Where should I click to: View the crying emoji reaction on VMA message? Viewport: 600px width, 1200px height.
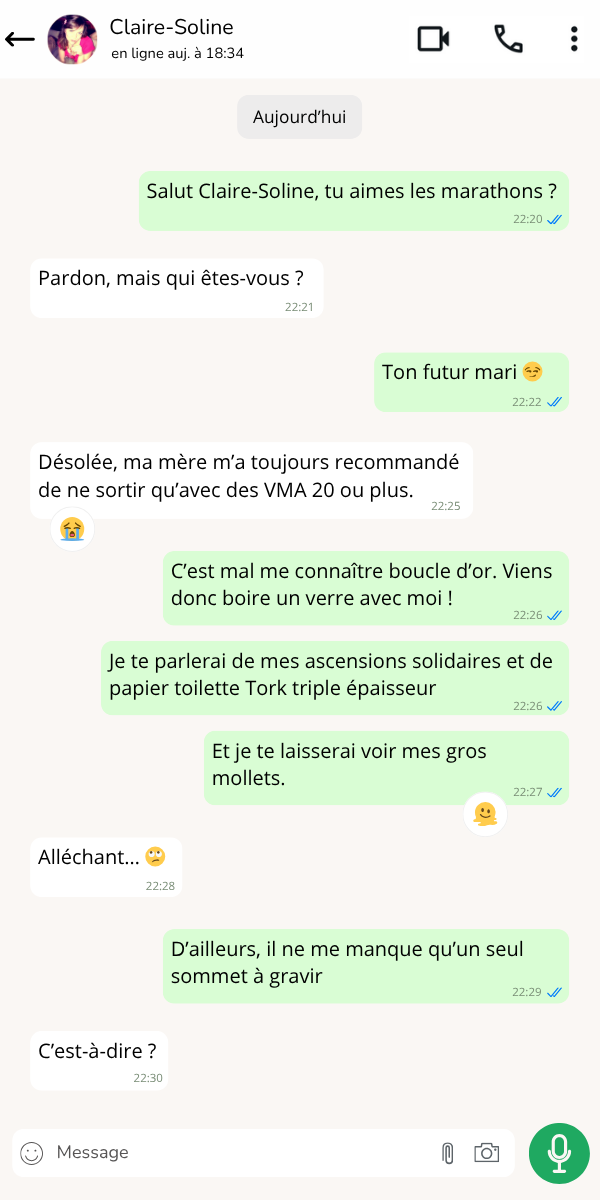point(72,528)
